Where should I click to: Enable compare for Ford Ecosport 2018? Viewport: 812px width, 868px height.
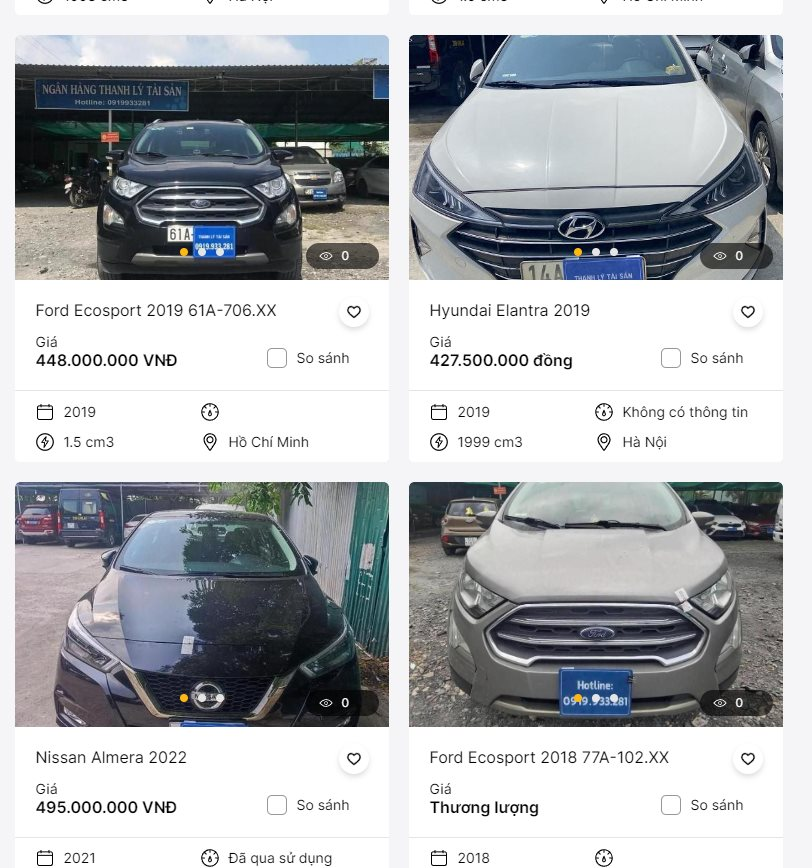coord(671,805)
